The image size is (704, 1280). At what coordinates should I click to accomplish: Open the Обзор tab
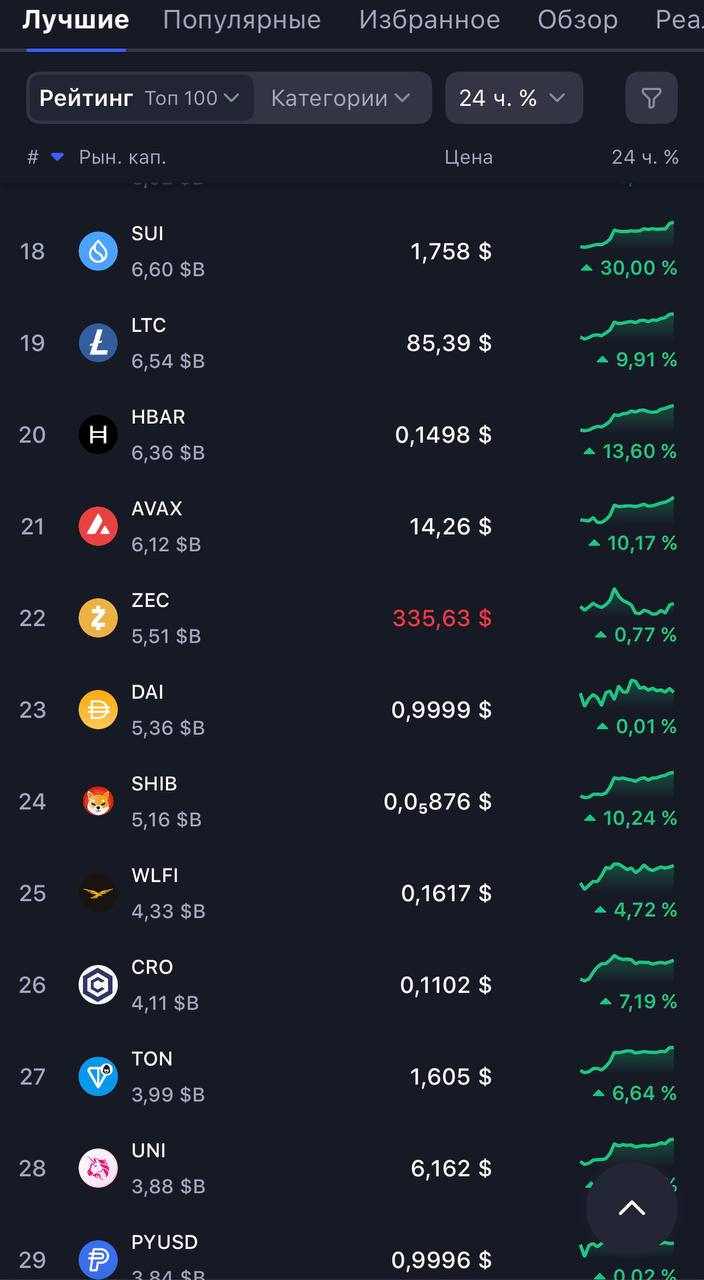click(x=577, y=20)
